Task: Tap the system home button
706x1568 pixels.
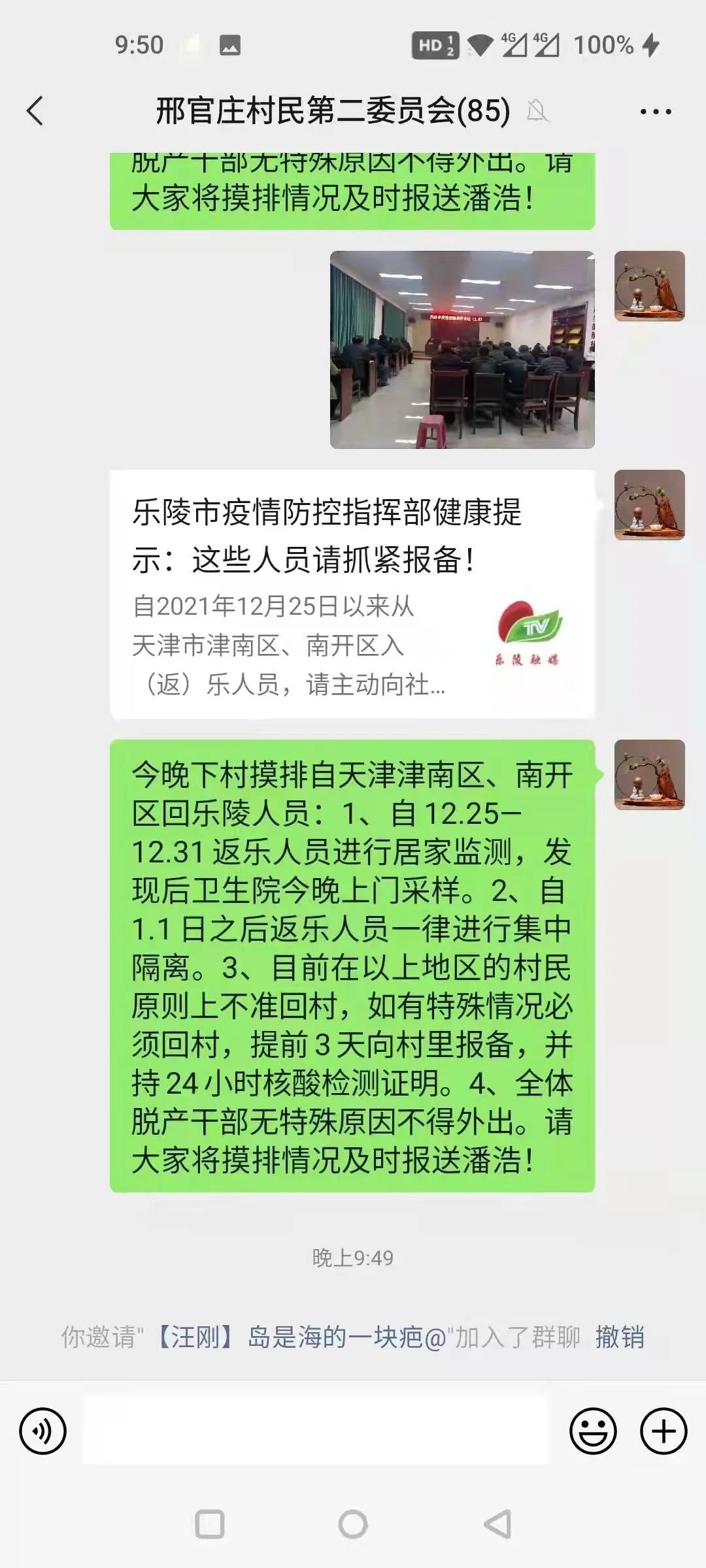Action: 353,1524
